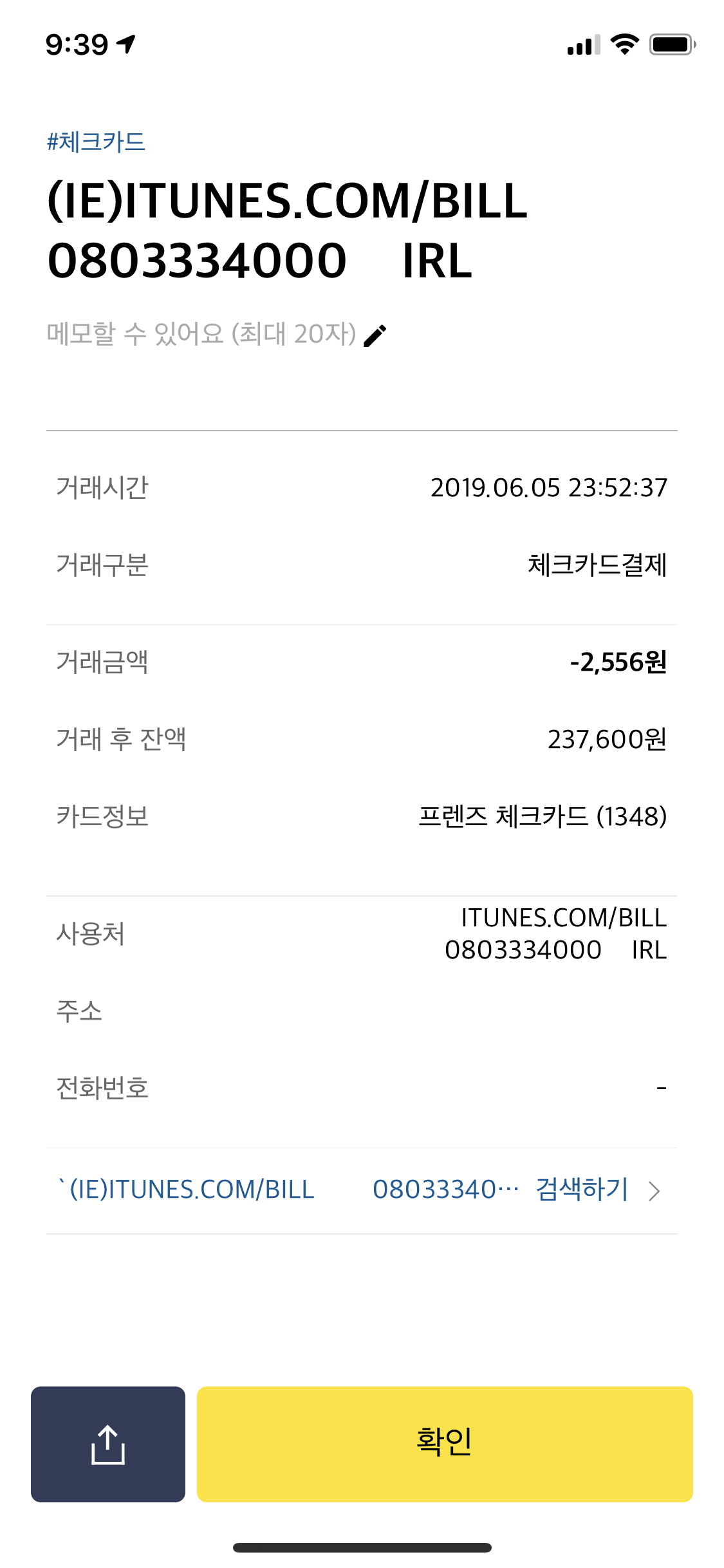Tap the yellow 확인 confirm button
Image resolution: width=724 pixels, height=1568 pixels.
coord(444,1444)
